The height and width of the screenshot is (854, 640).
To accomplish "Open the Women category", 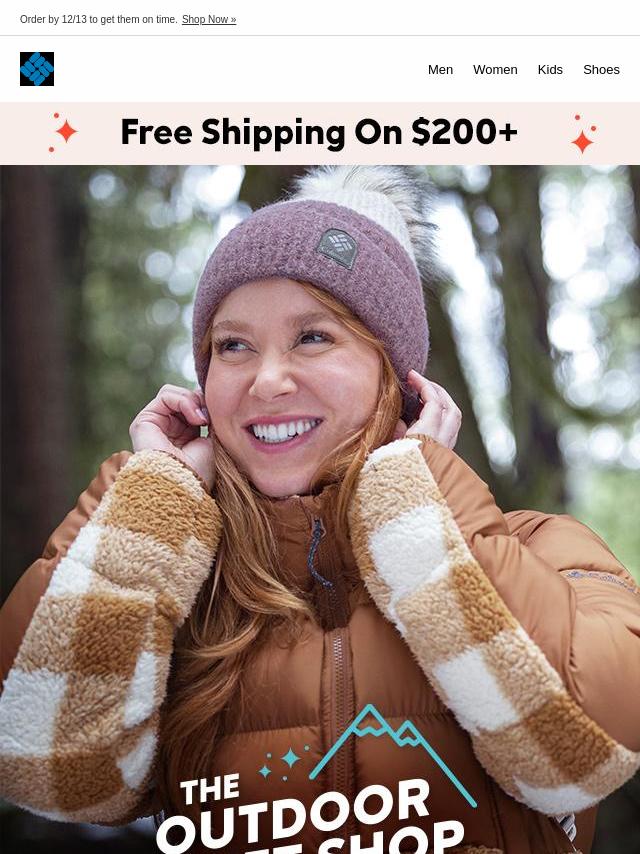I will click(495, 69).
